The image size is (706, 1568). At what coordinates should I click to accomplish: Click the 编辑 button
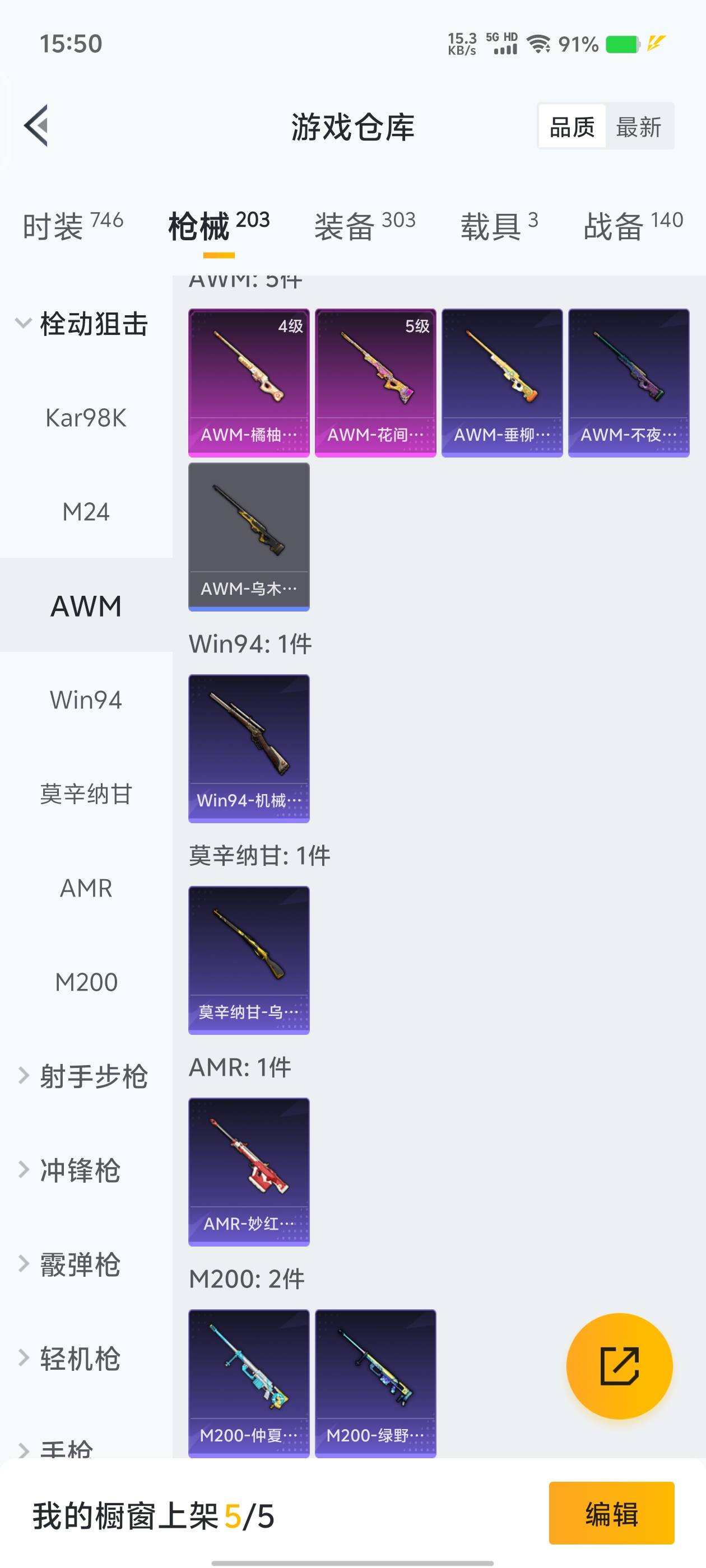tap(611, 1514)
